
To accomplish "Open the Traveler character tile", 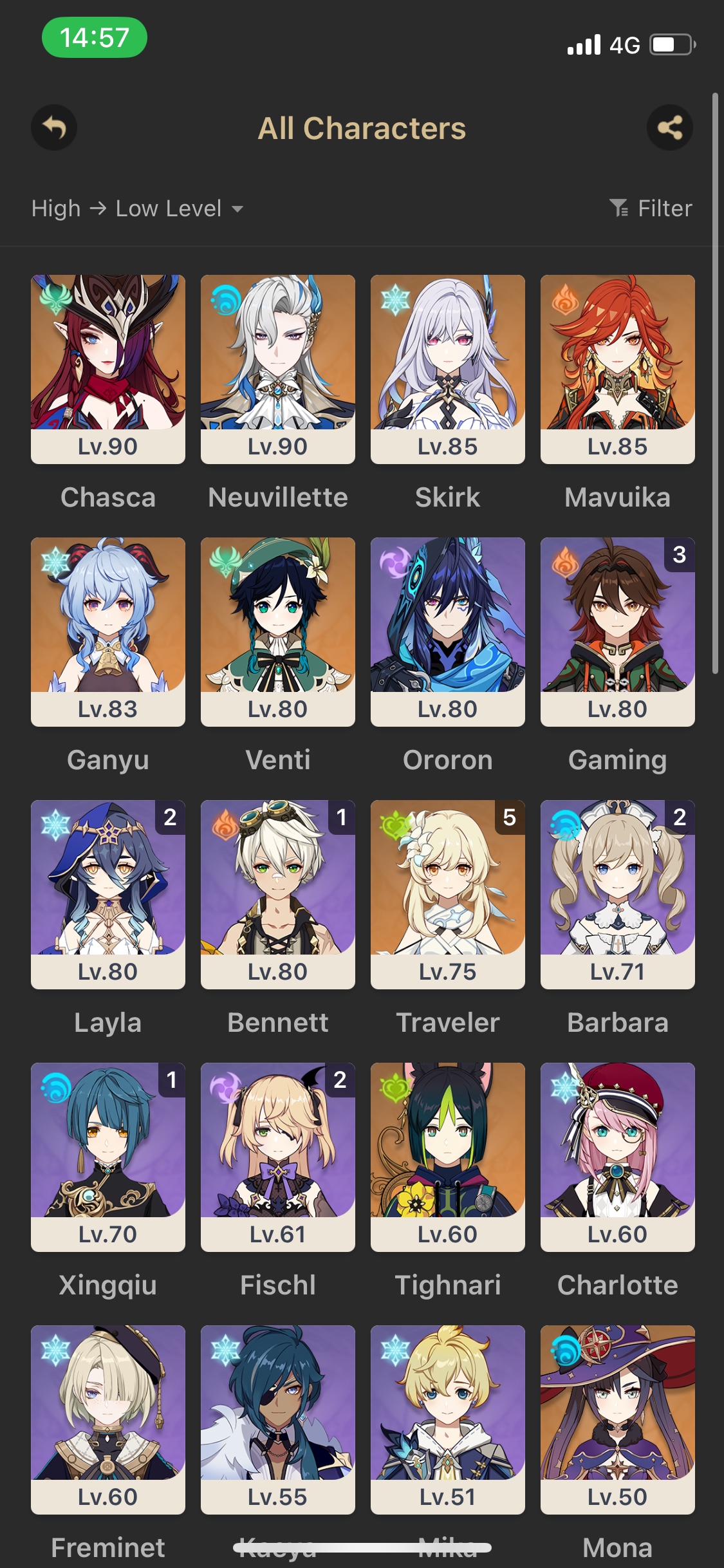I will (448, 894).
